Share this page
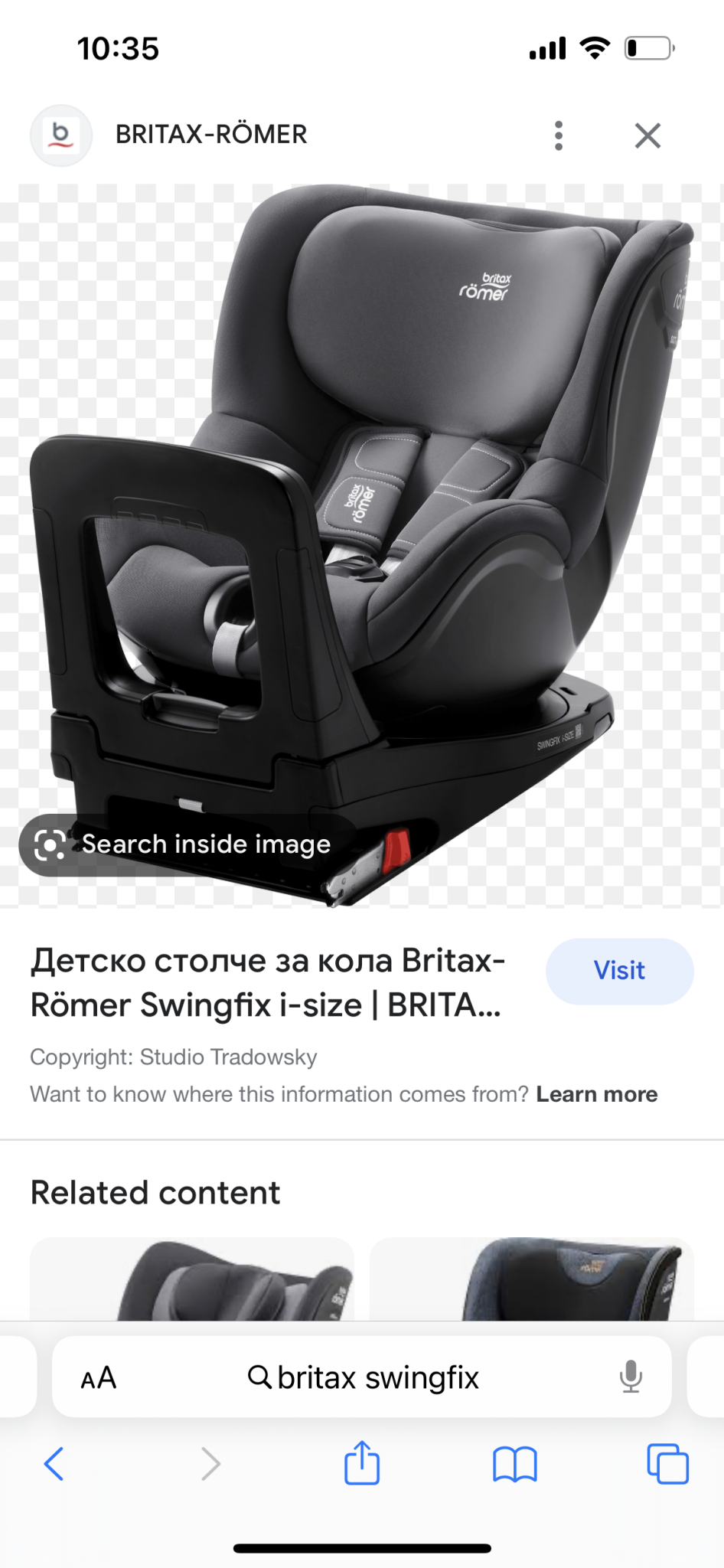The image size is (724, 1568). [361, 1463]
